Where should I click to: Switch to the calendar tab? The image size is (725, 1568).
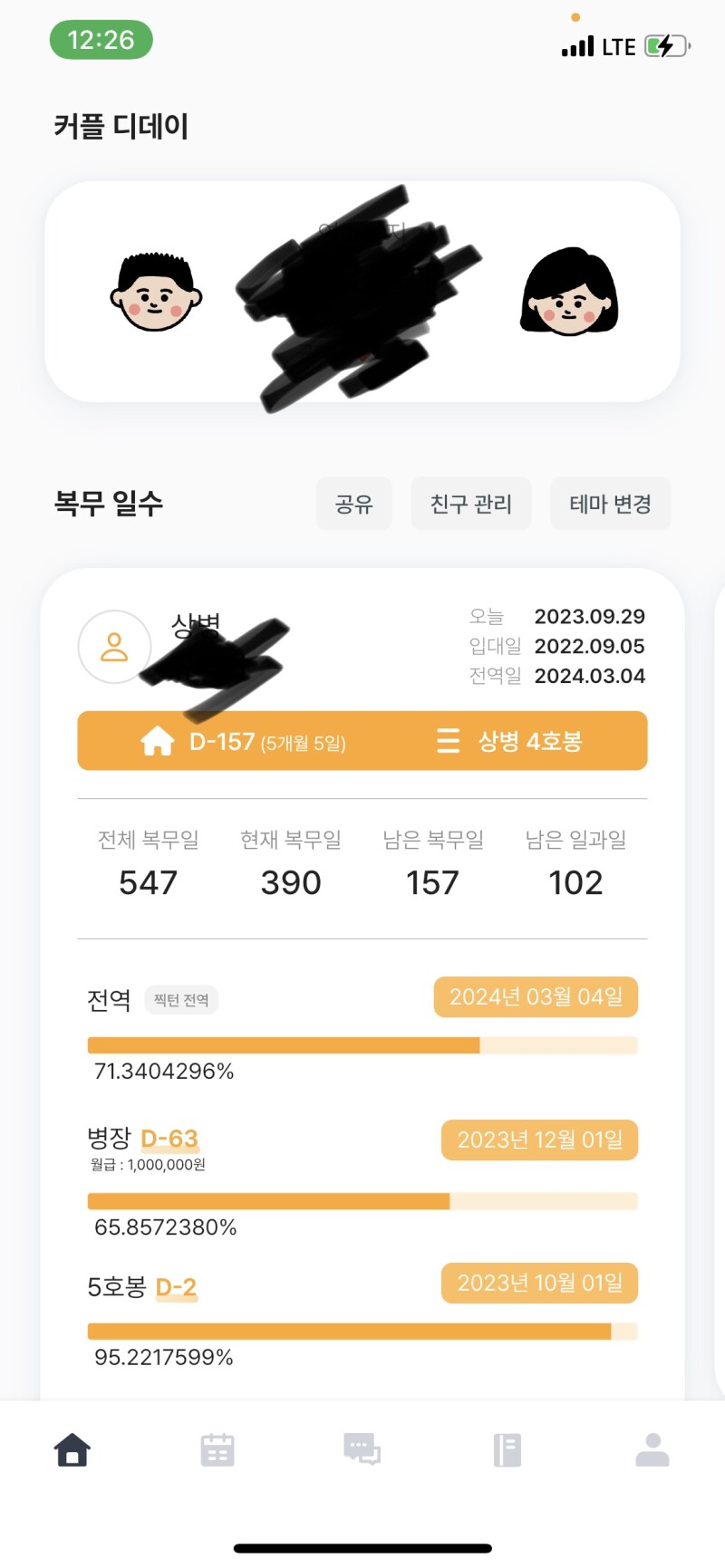217,1449
